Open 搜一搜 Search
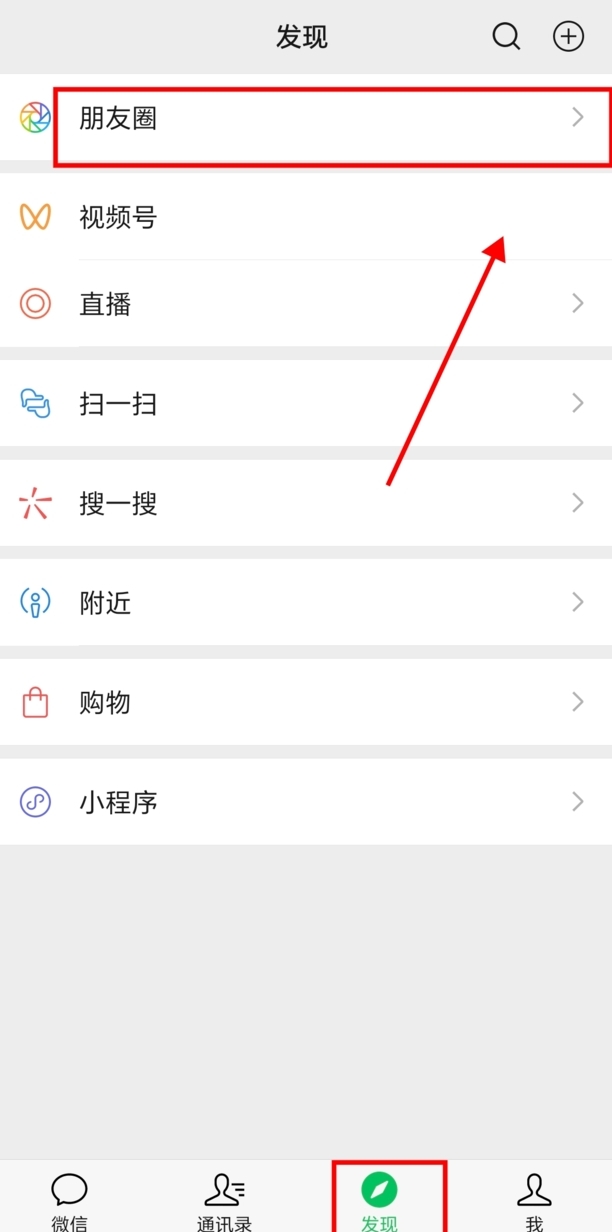 click(x=306, y=503)
